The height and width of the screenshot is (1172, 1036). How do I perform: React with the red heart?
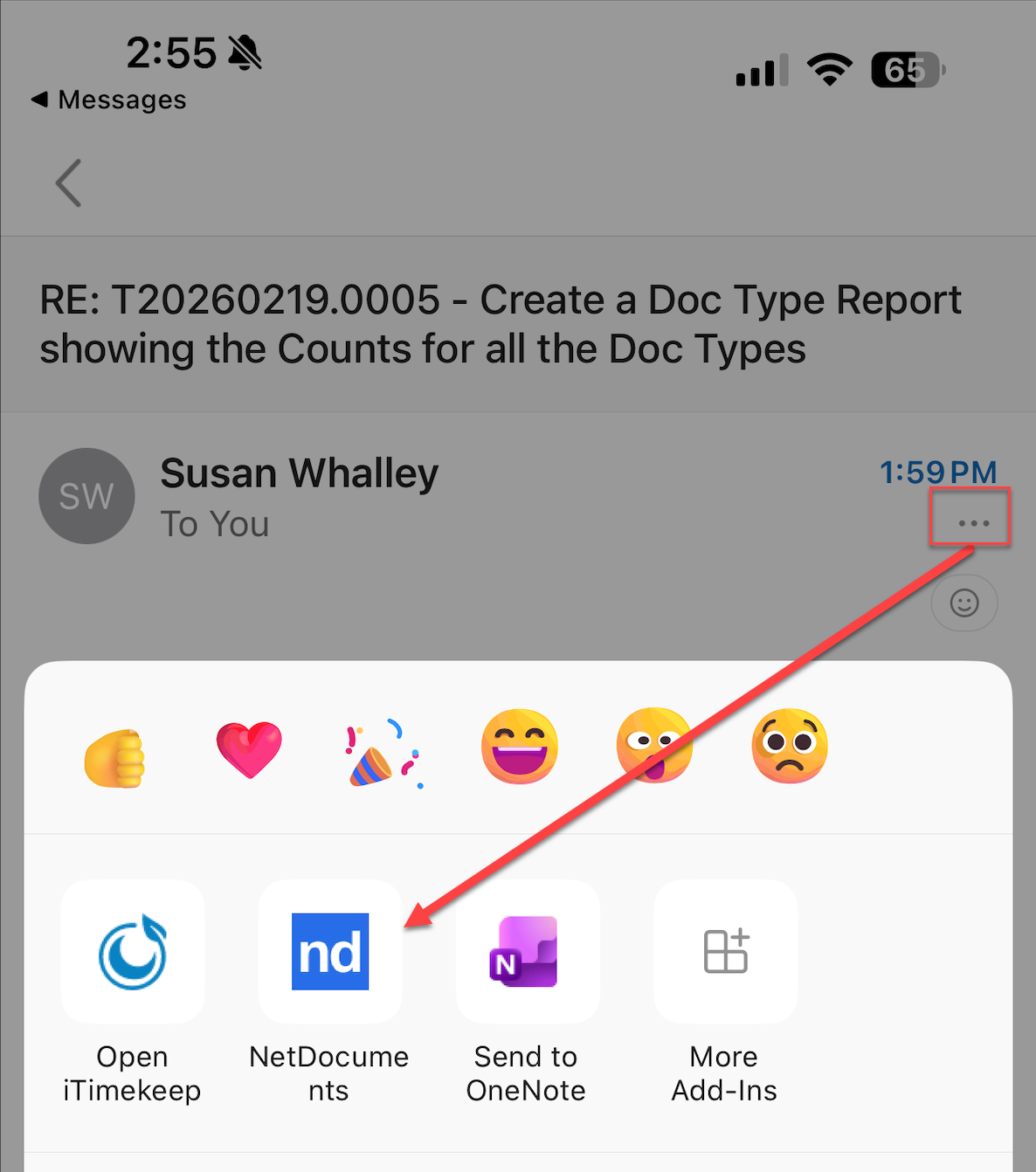pos(249,748)
